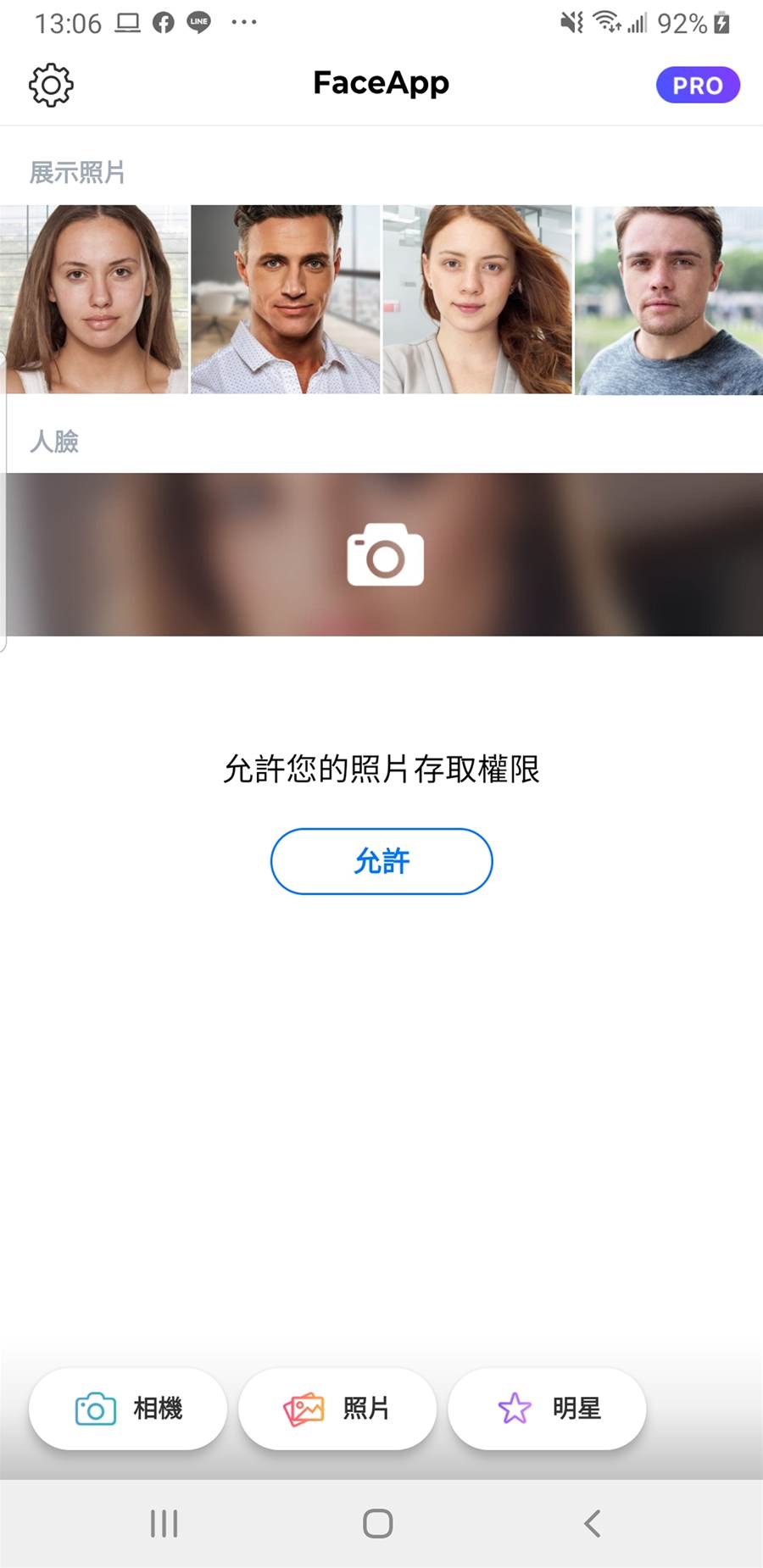Select the red-haired woman demo photo

(477, 299)
